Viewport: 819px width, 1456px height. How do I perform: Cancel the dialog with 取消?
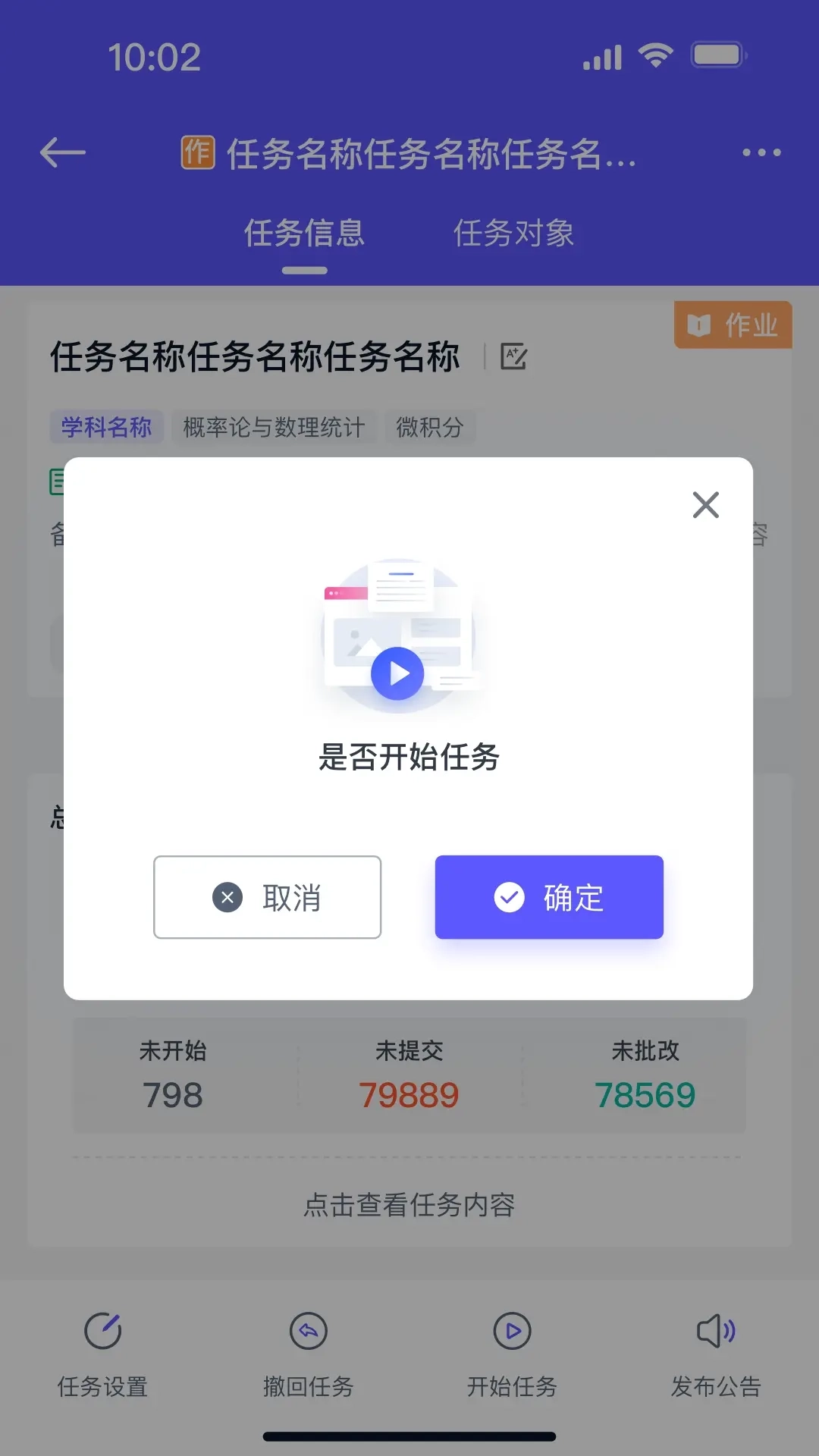(x=267, y=896)
